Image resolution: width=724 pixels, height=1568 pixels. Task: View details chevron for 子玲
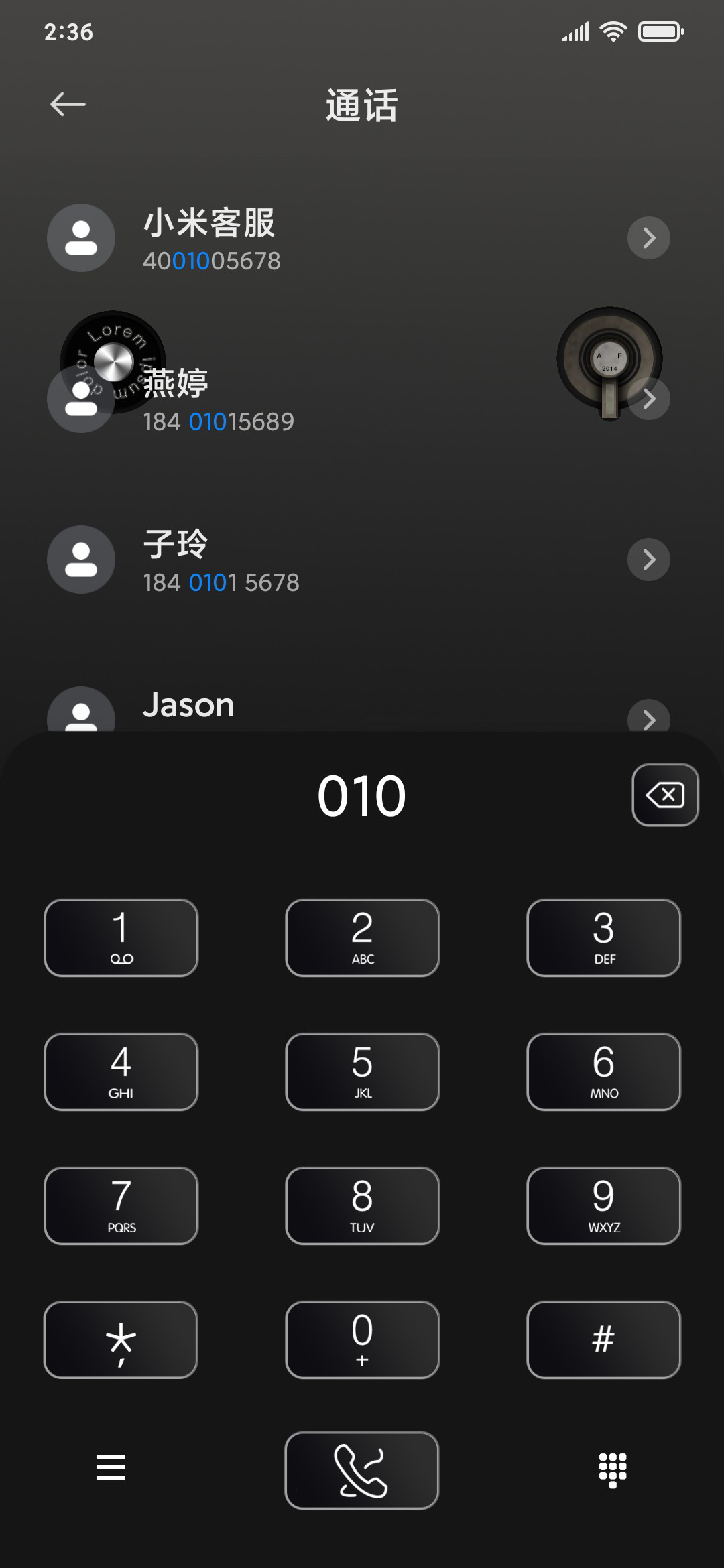click(x=648, y=560)
